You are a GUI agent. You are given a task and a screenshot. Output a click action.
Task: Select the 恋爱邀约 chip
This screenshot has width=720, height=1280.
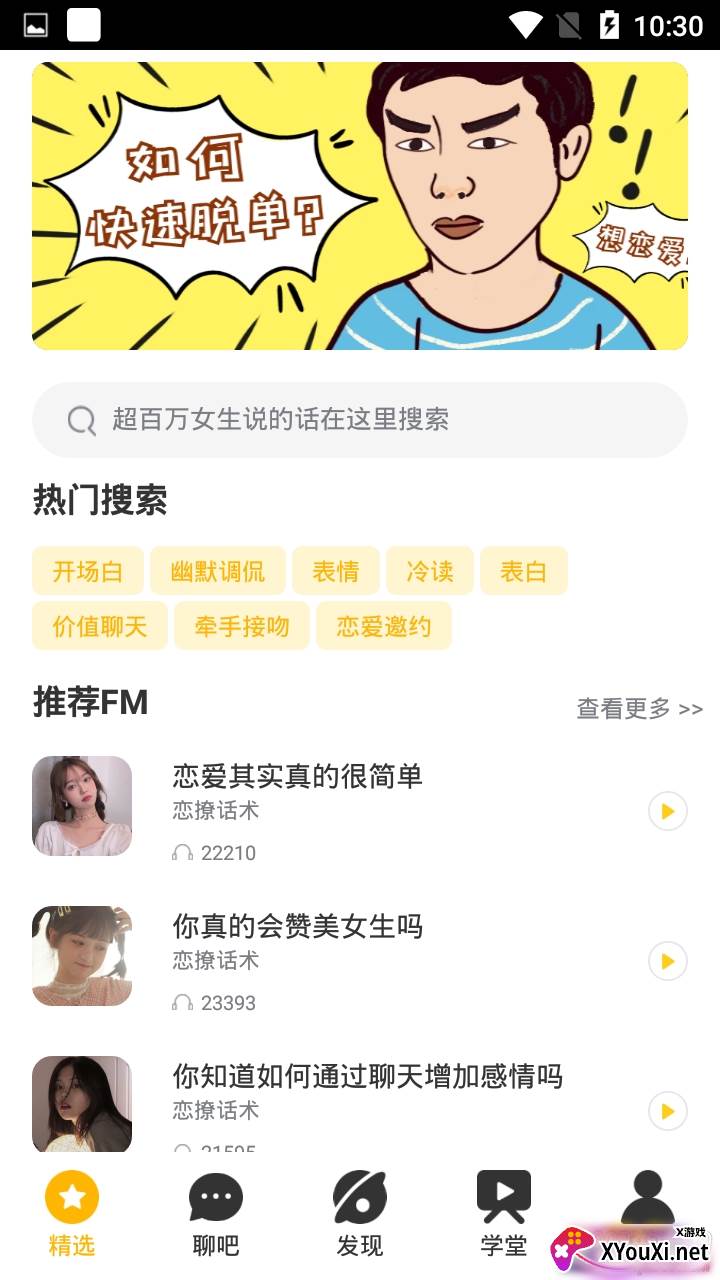point(384,626)
